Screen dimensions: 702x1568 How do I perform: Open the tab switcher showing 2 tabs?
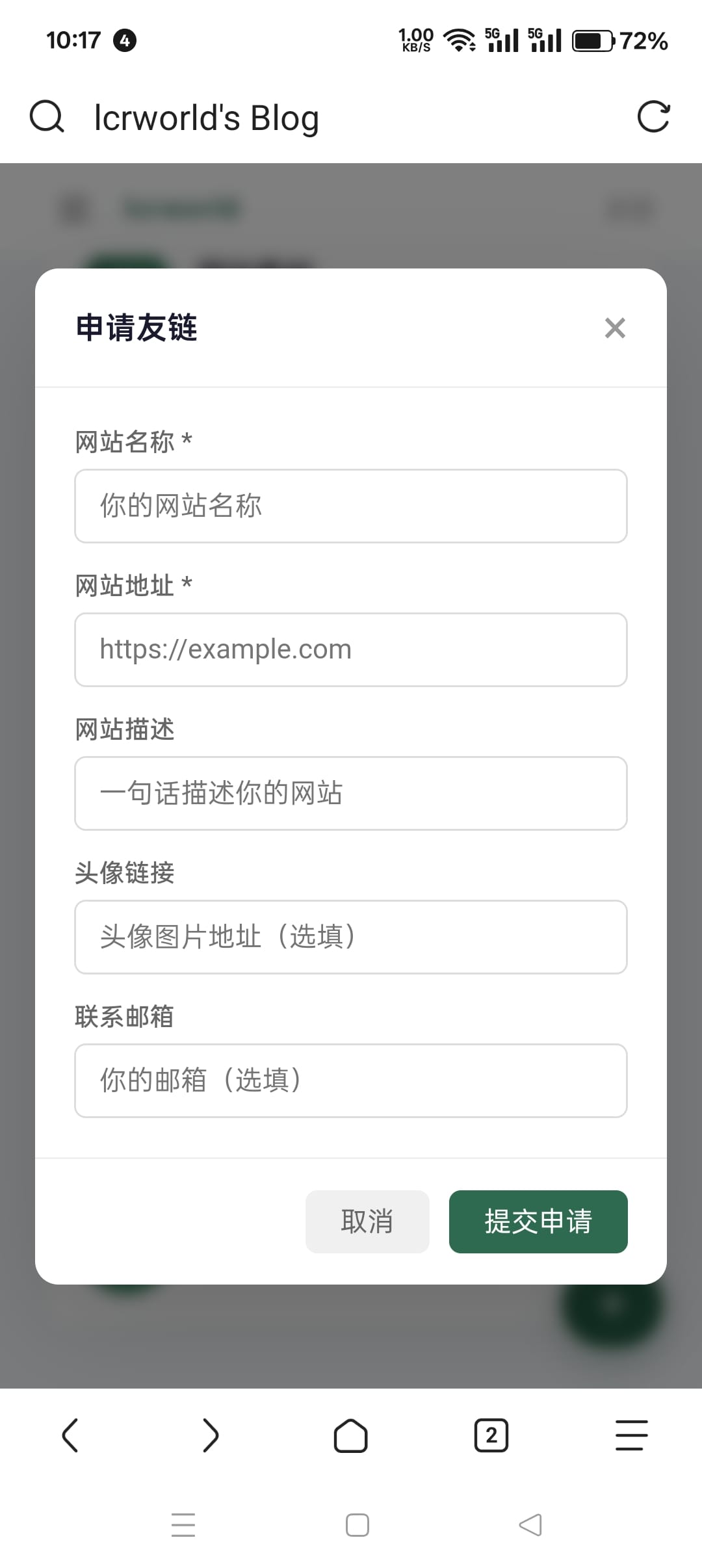(491, 1435)
